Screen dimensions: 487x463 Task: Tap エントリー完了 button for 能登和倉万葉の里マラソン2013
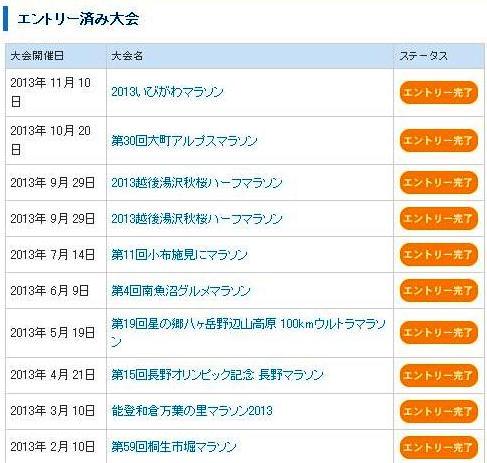[x=439, y=411]
